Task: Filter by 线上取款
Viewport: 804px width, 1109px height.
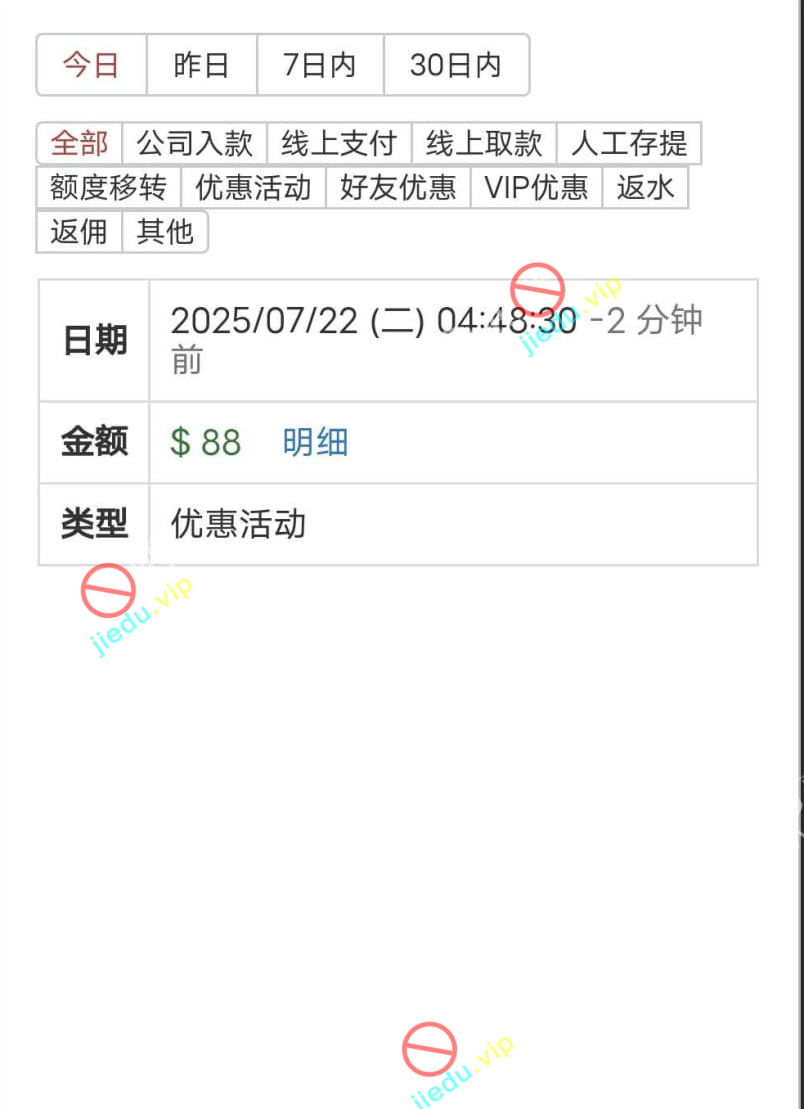Action: coord(484,143)
